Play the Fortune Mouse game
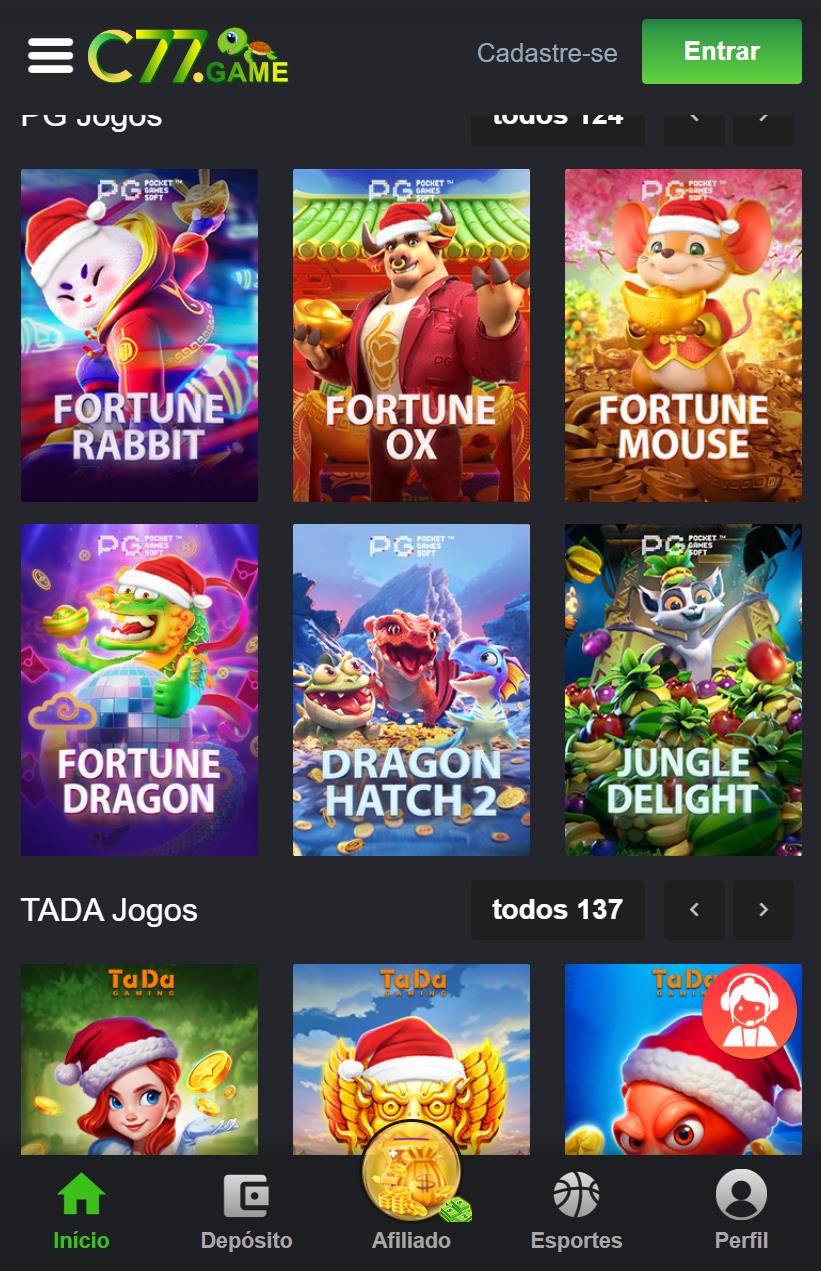The width and height of the screenshot is (821, 1271). tap(683, 335)
